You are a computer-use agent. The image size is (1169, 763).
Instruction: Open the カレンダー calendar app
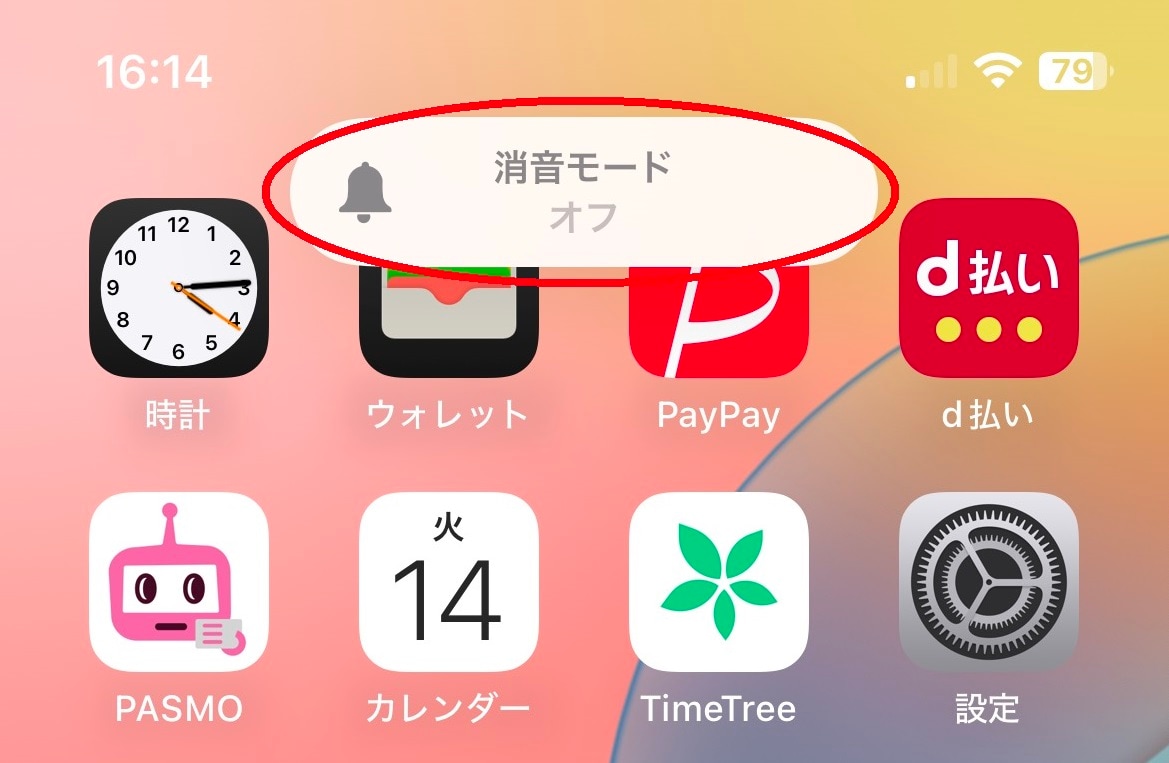[448, 581]
